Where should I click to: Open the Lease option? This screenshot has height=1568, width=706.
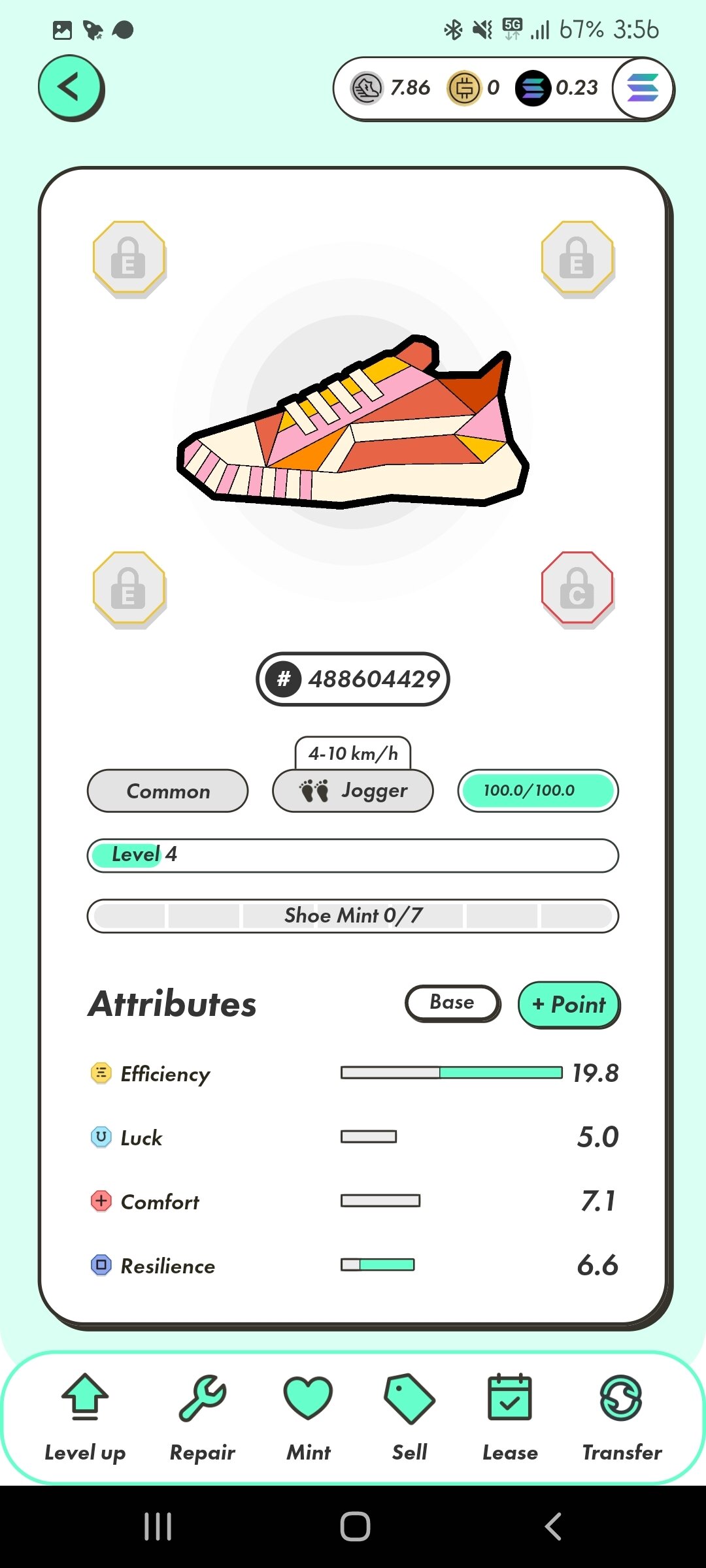[x=510, y=1418]
